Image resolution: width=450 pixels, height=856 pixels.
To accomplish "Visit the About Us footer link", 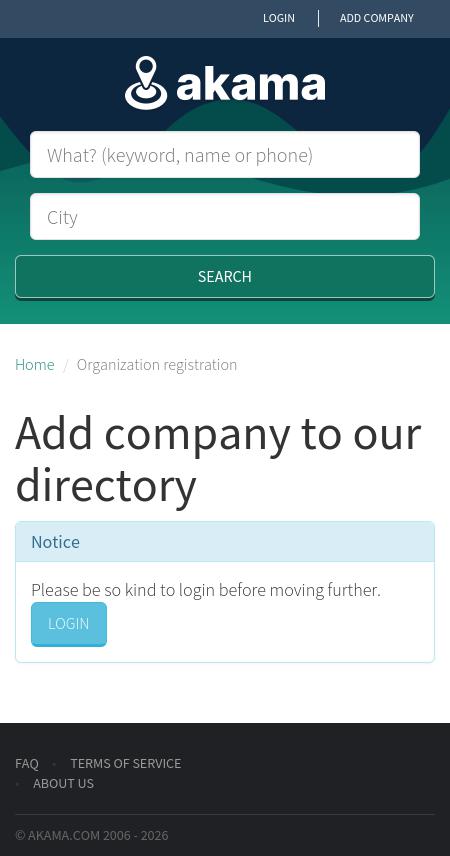I will pyautogui.click(x=63, y=783).
